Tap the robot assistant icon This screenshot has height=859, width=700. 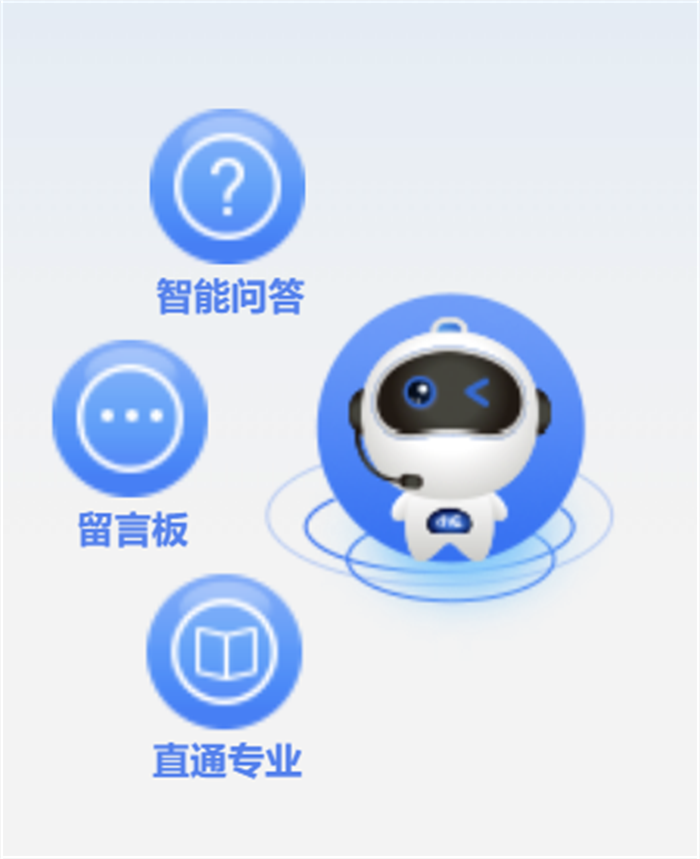pyautogui.click(x=451, y=430)
